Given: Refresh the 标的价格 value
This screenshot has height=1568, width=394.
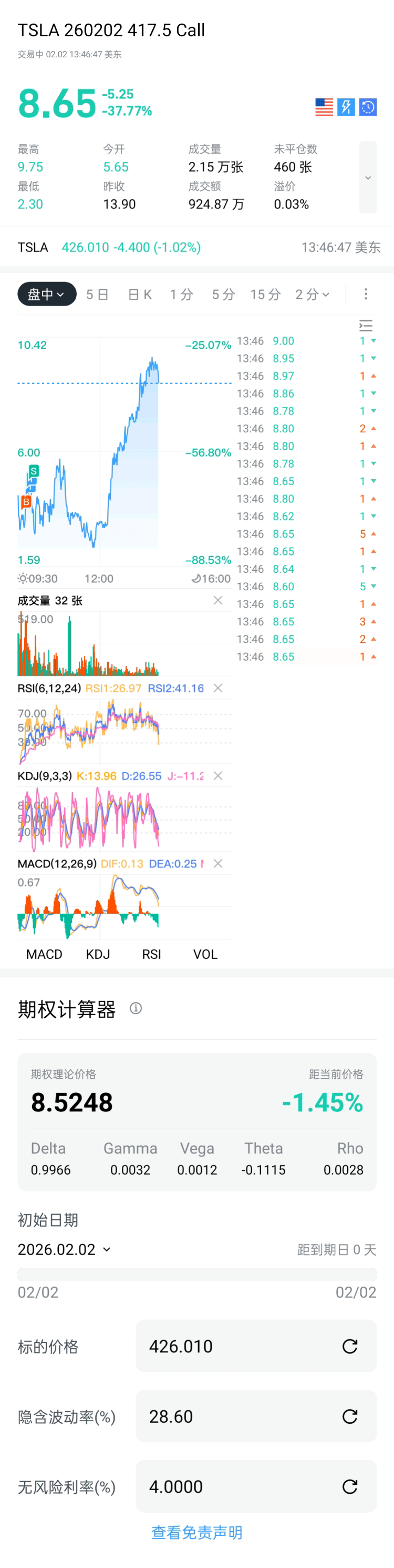Looking at the screenshot, I should 350,1347.
